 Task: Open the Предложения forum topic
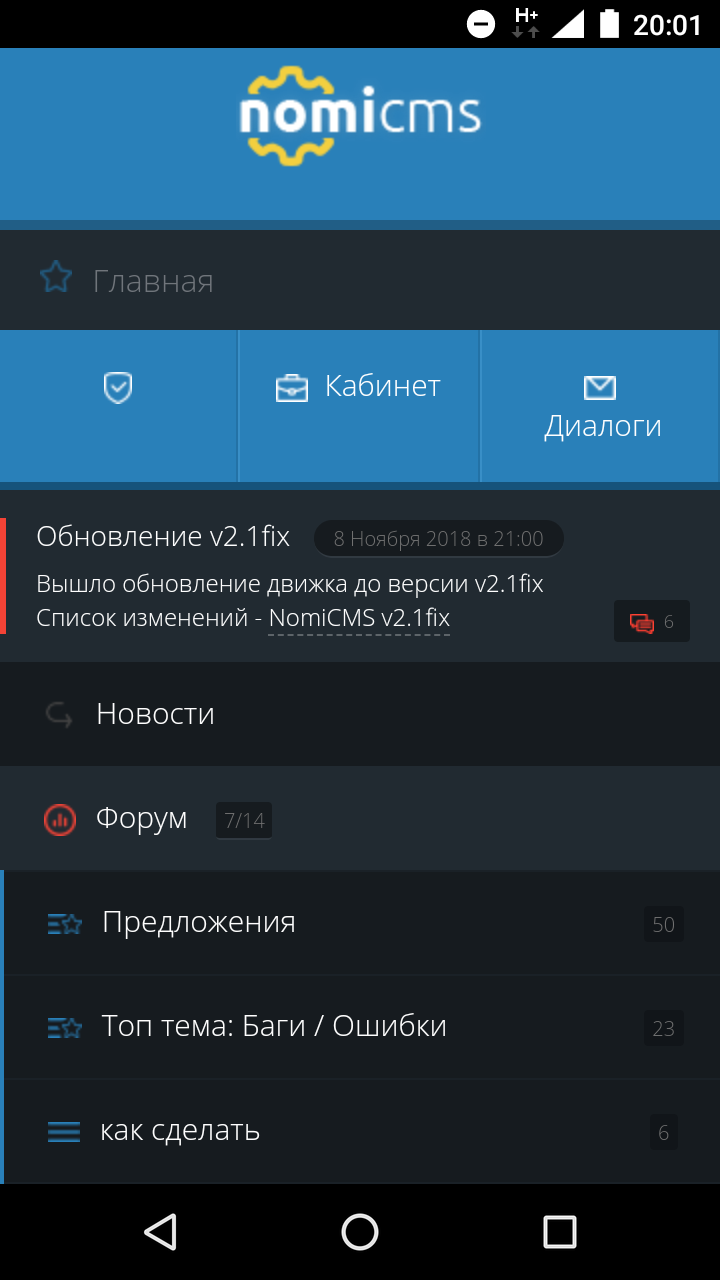(199, 922)
